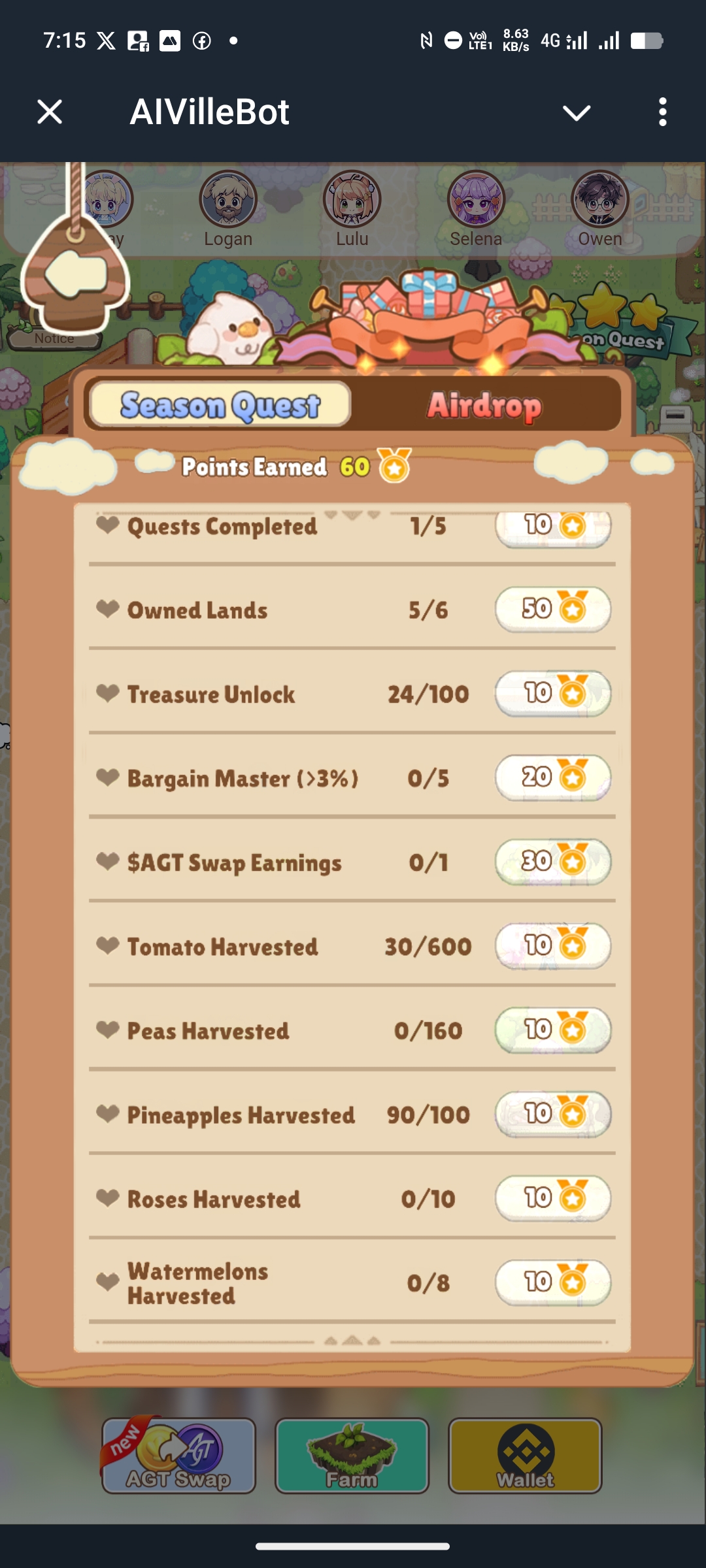Open the Bargain Master 20-point reward

click(552, 778)
